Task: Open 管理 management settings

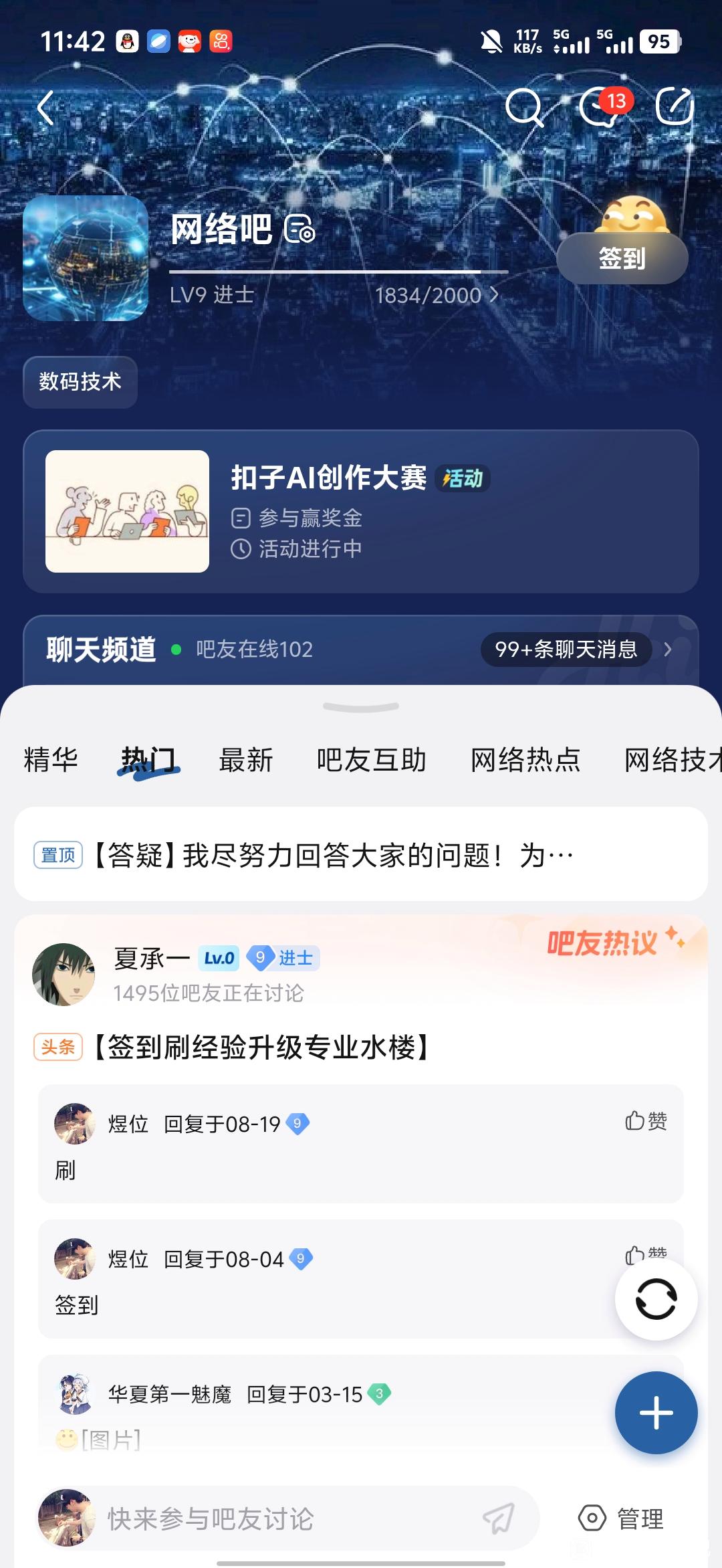Action: 622,1518
